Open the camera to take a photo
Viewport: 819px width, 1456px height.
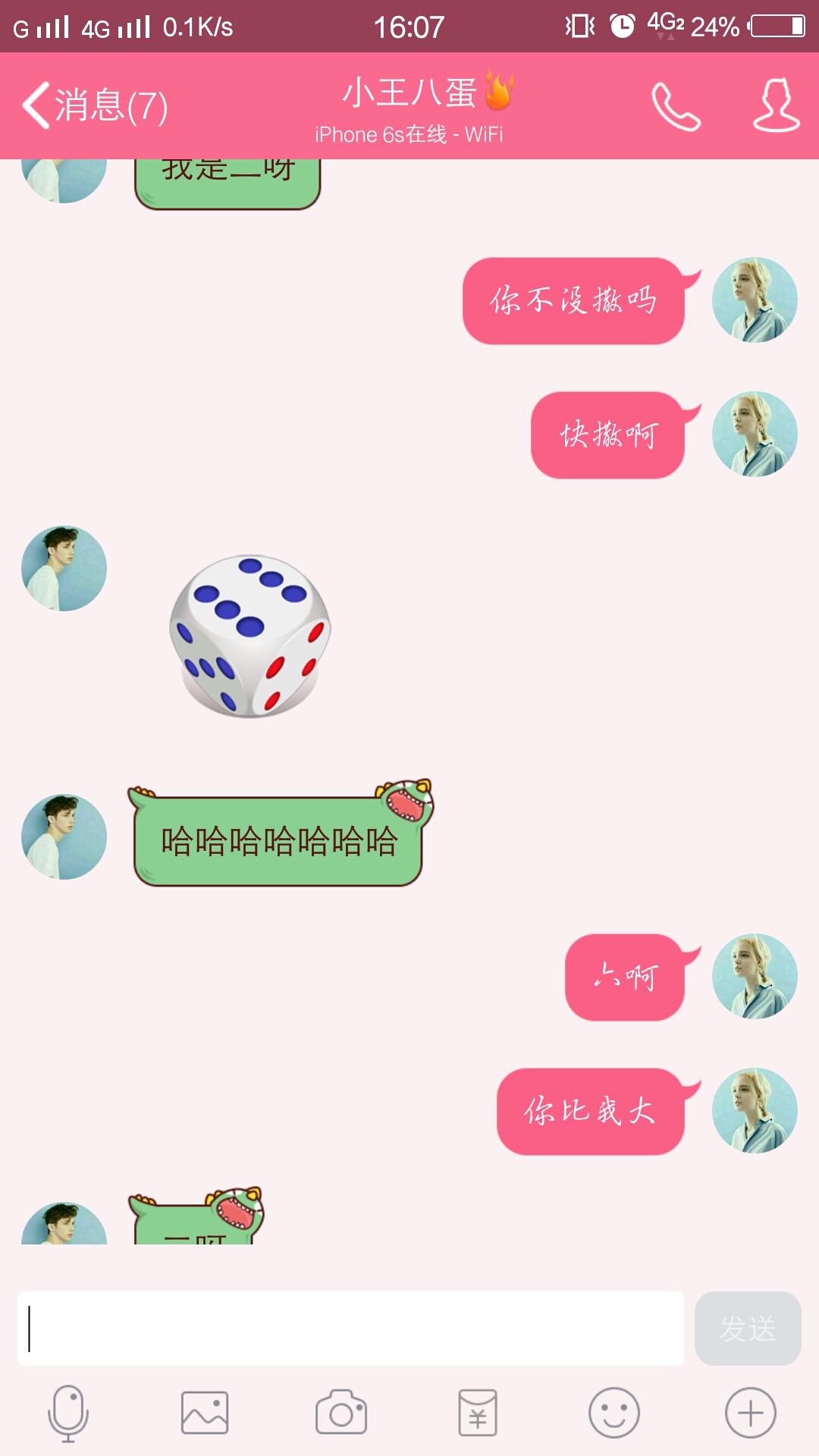point(341,1413)
